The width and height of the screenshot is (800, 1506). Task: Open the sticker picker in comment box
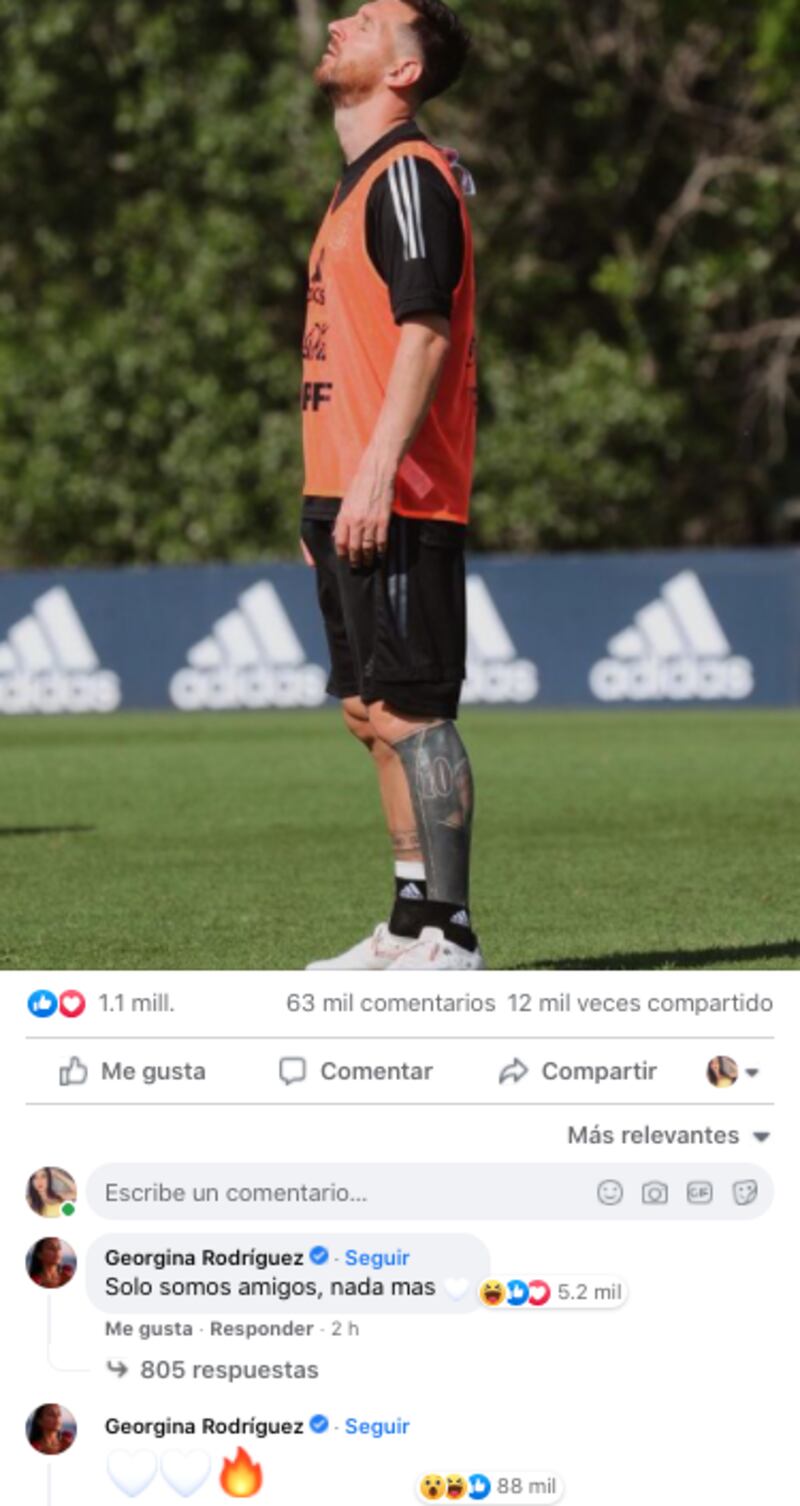click(x=744, y=1192)
